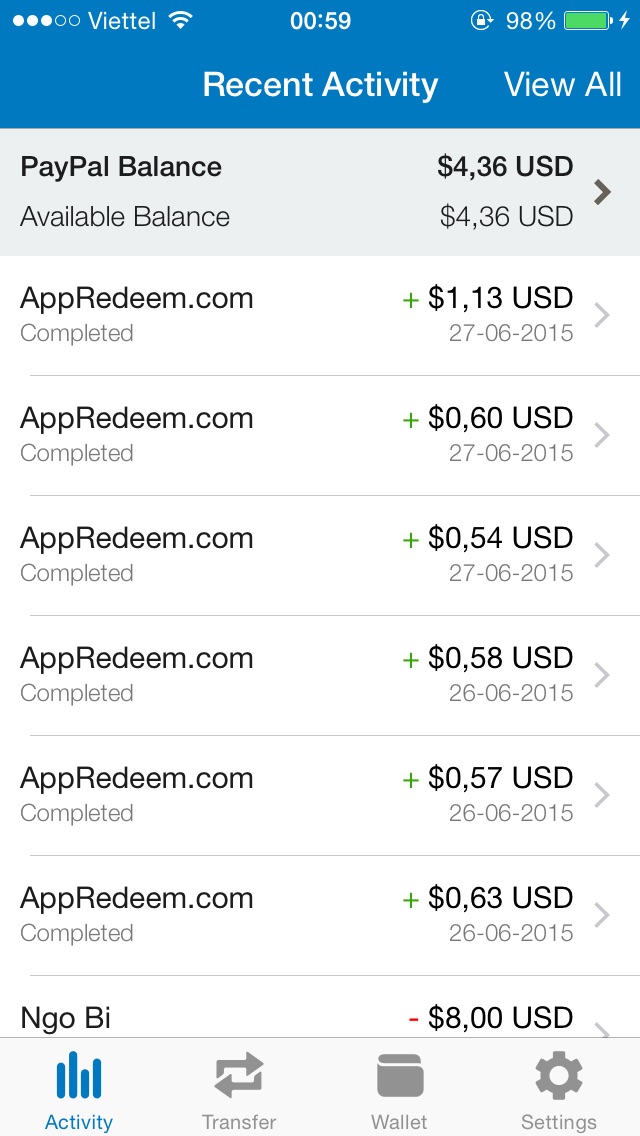Check the AppRedeem.com $0,63 USD transaction

point(320,915)
